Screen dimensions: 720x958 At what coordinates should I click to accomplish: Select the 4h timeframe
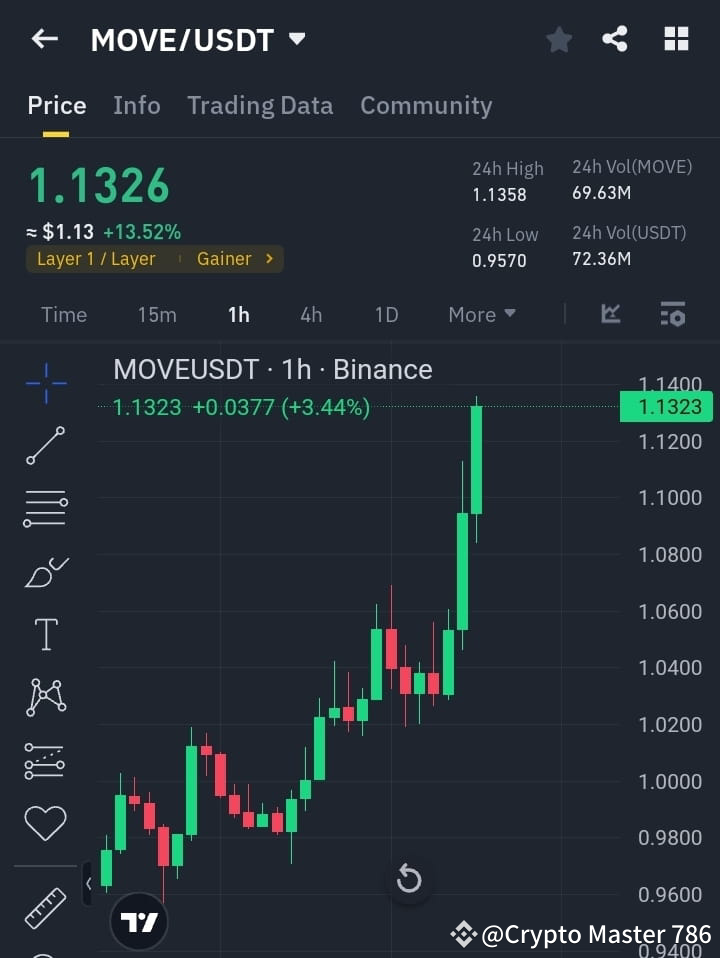[311, 314]
